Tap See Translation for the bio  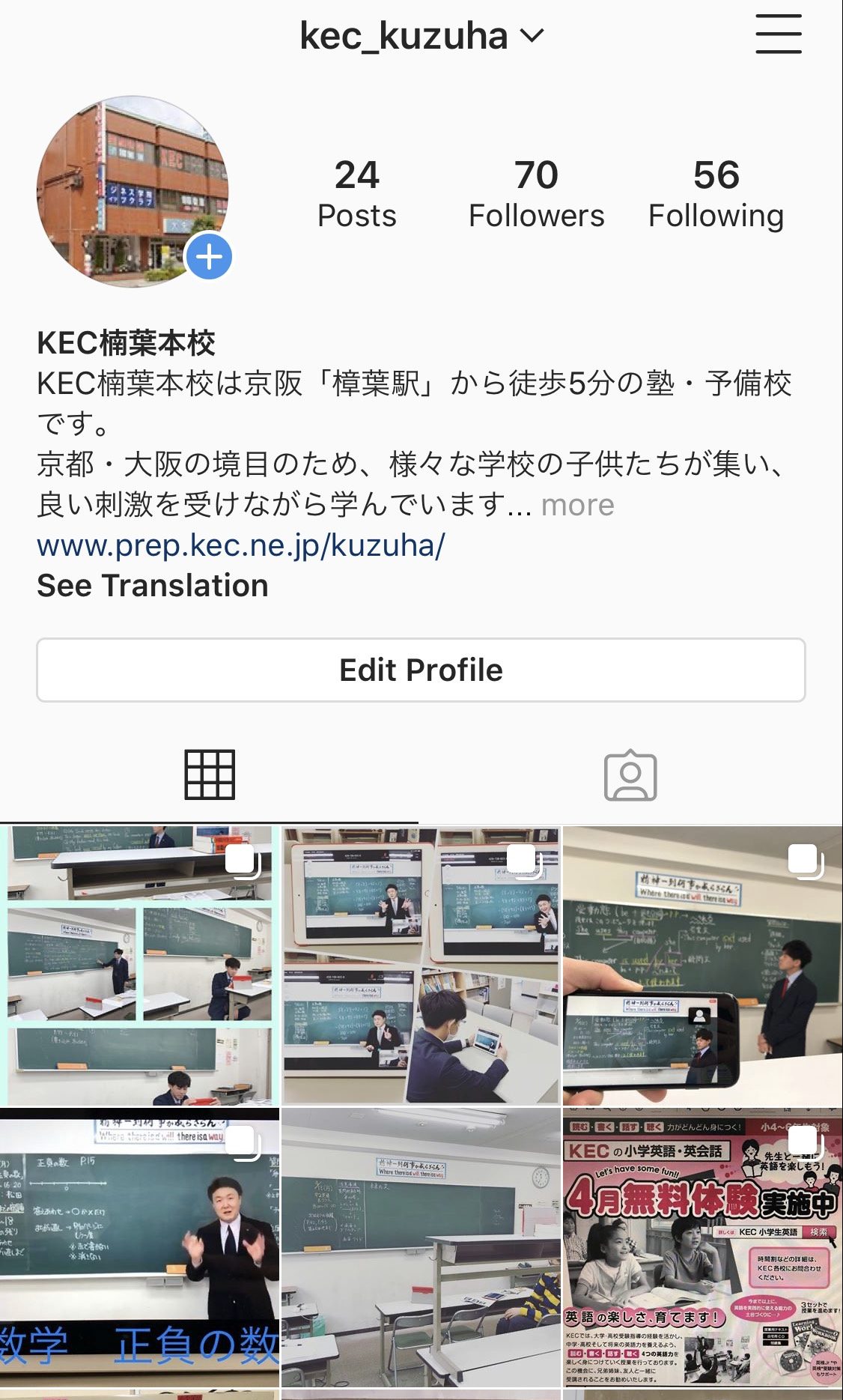[153, 585]
